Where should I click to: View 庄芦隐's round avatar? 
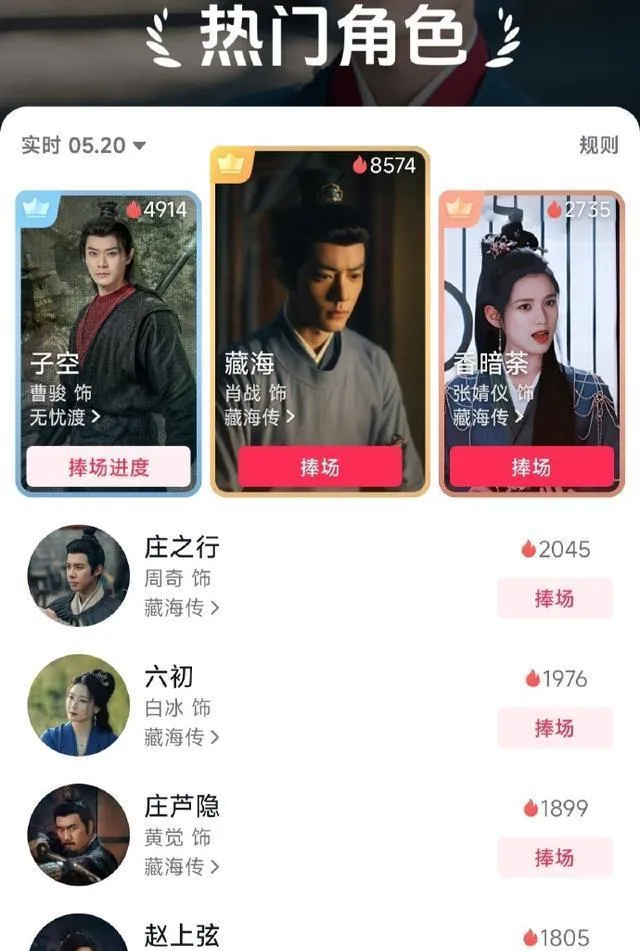78,834
